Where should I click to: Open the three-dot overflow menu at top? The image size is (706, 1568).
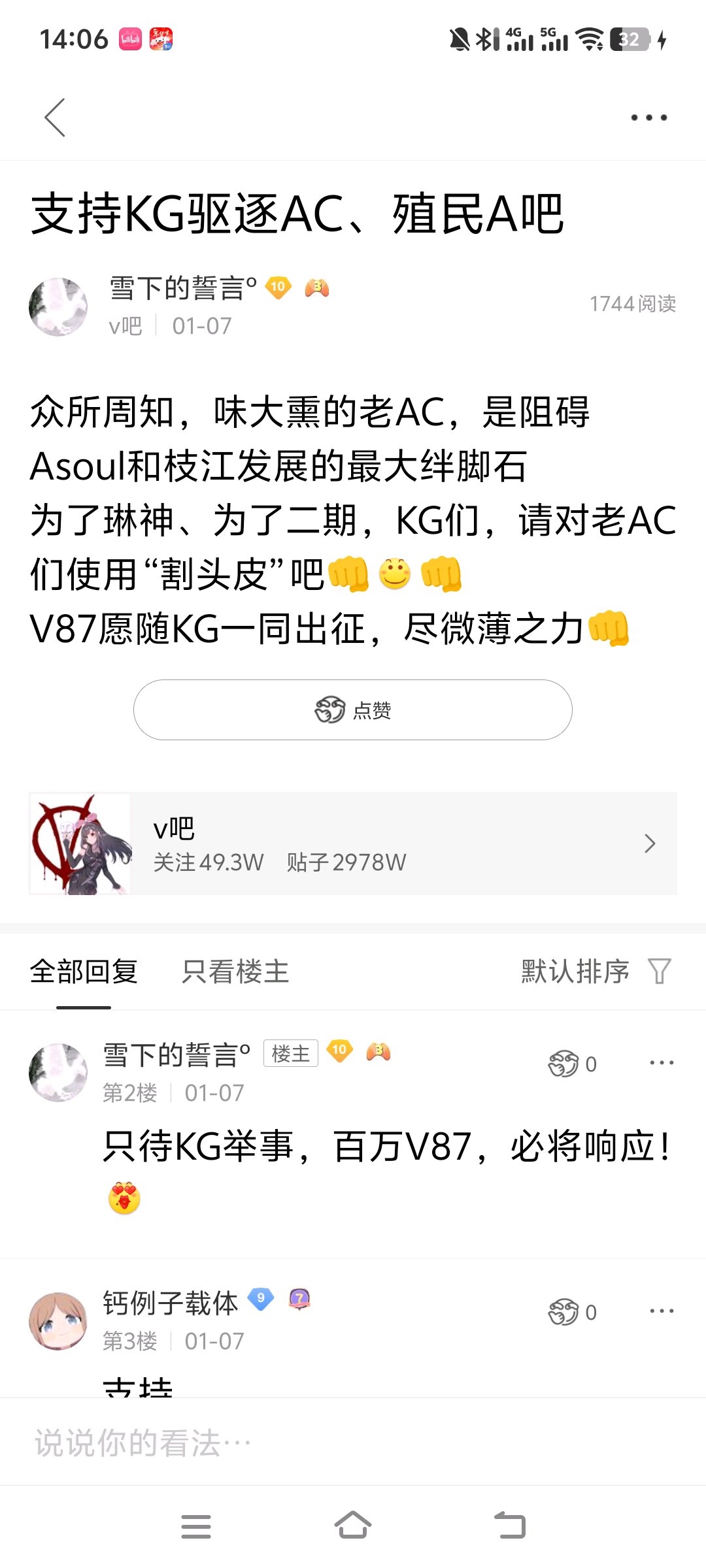click(649, 118)
